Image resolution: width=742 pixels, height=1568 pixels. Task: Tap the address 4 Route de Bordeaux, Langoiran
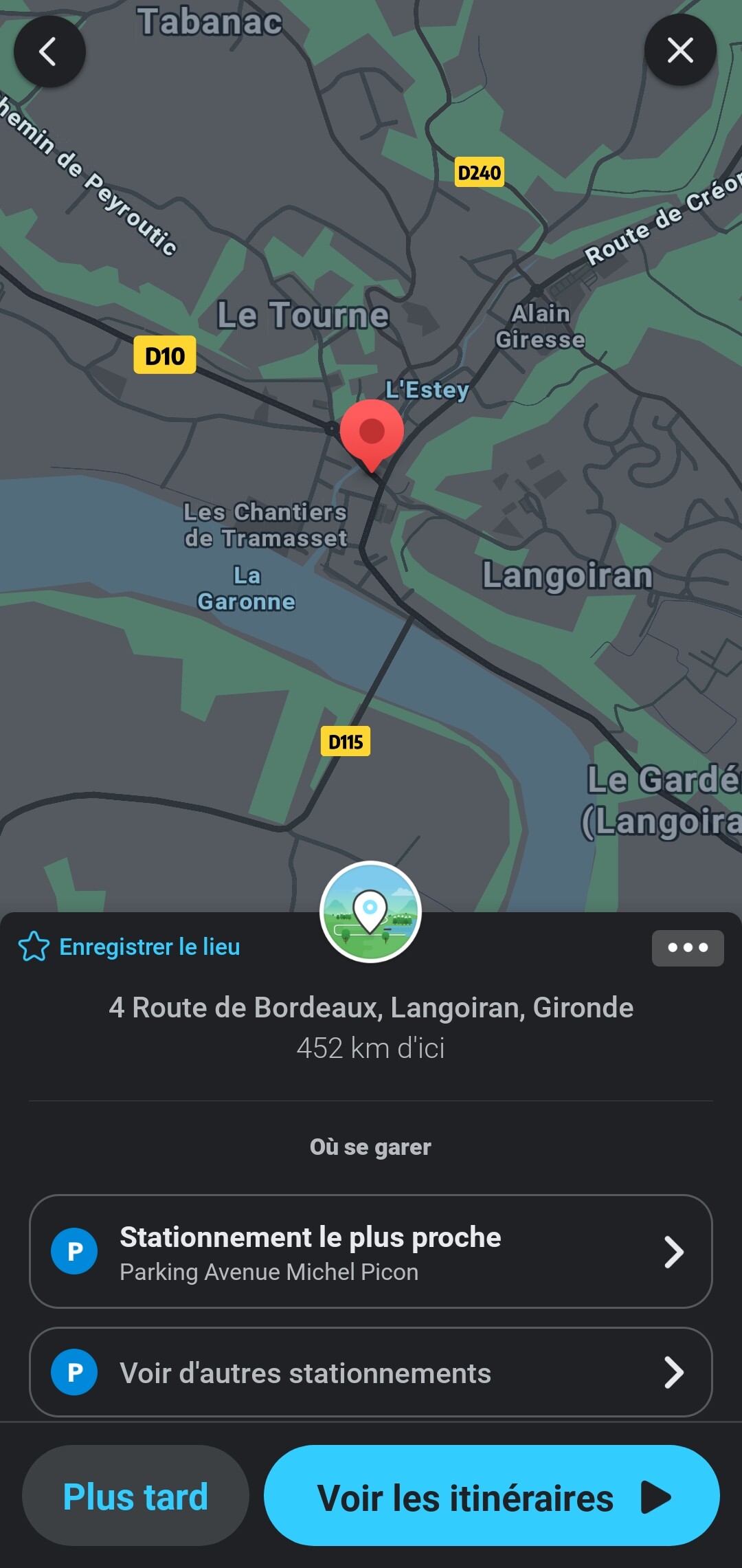(371, 1006)
